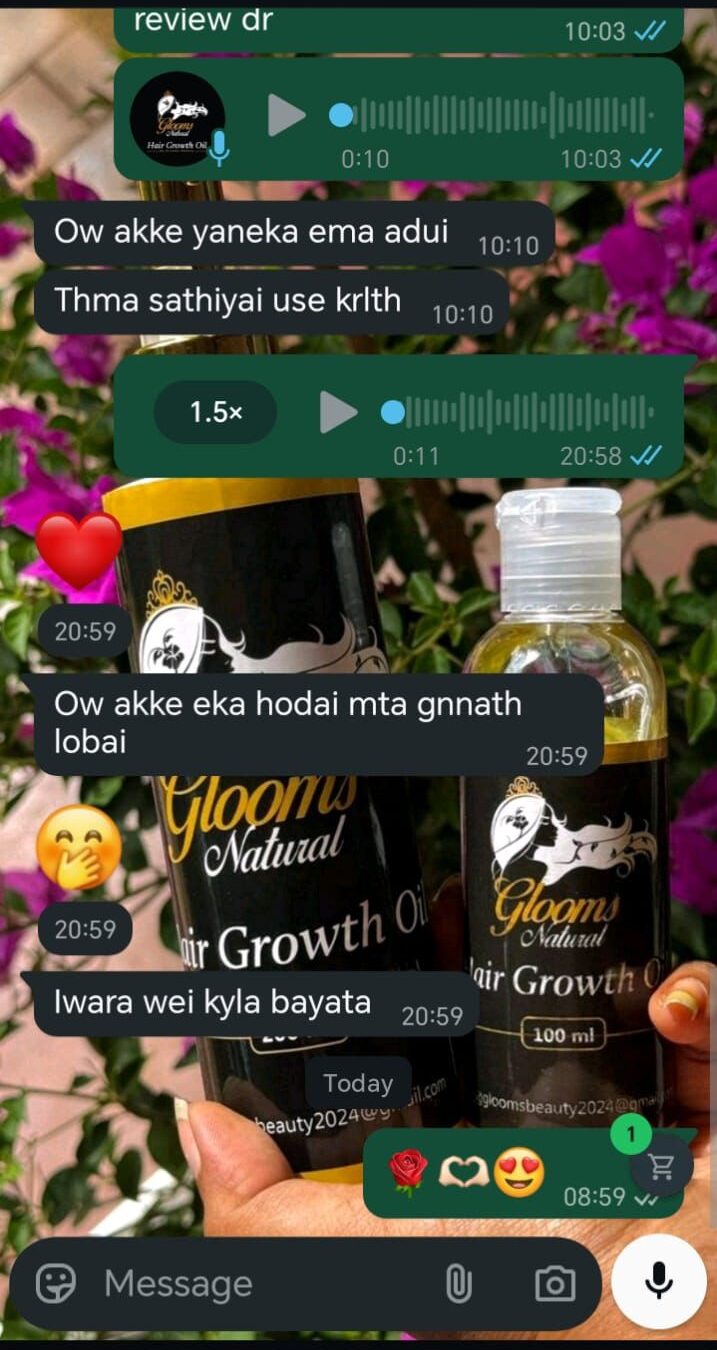Play the 0:10 voice message

click(x=286, y=115)
